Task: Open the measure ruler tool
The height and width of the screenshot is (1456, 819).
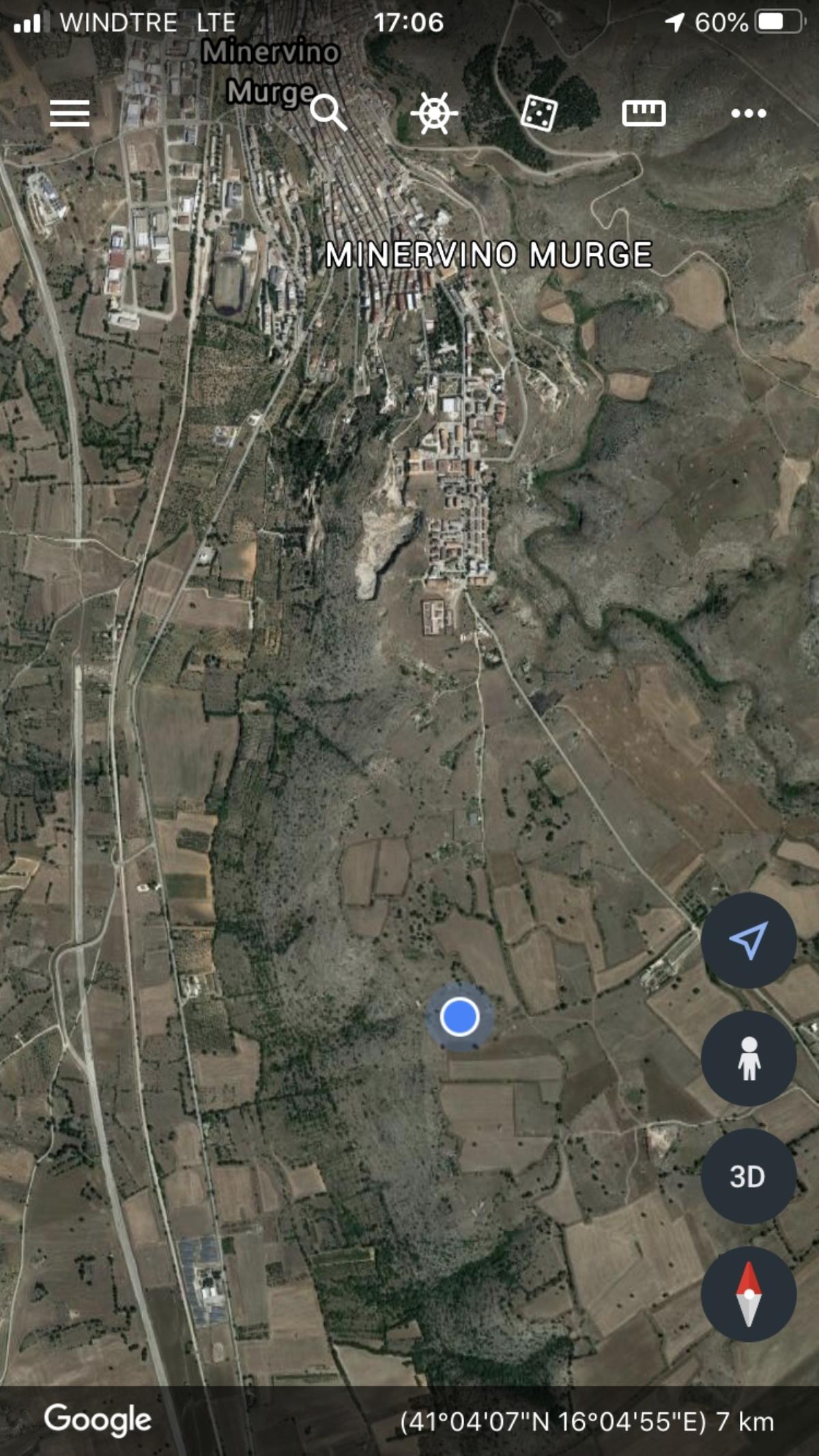Action: click(x=644, y=113)
